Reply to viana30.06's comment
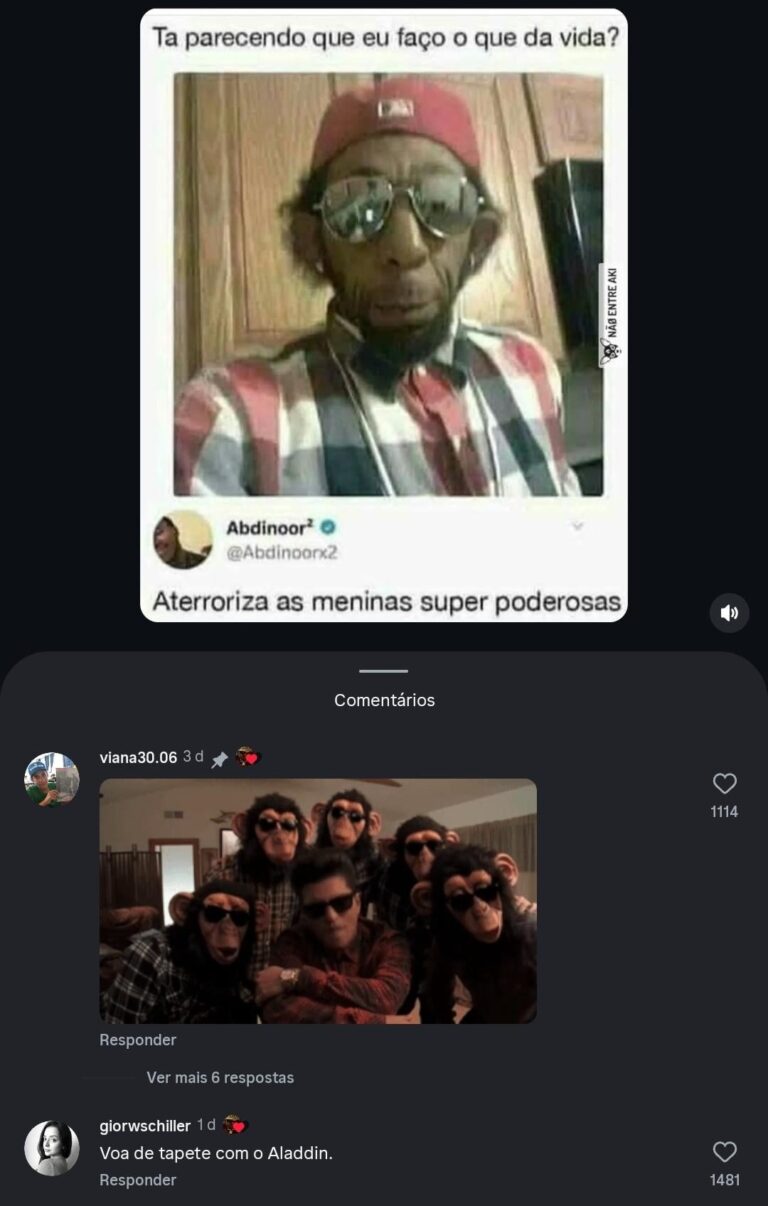The height and width of the screenshot is (1206, 768). point(138,1040)
